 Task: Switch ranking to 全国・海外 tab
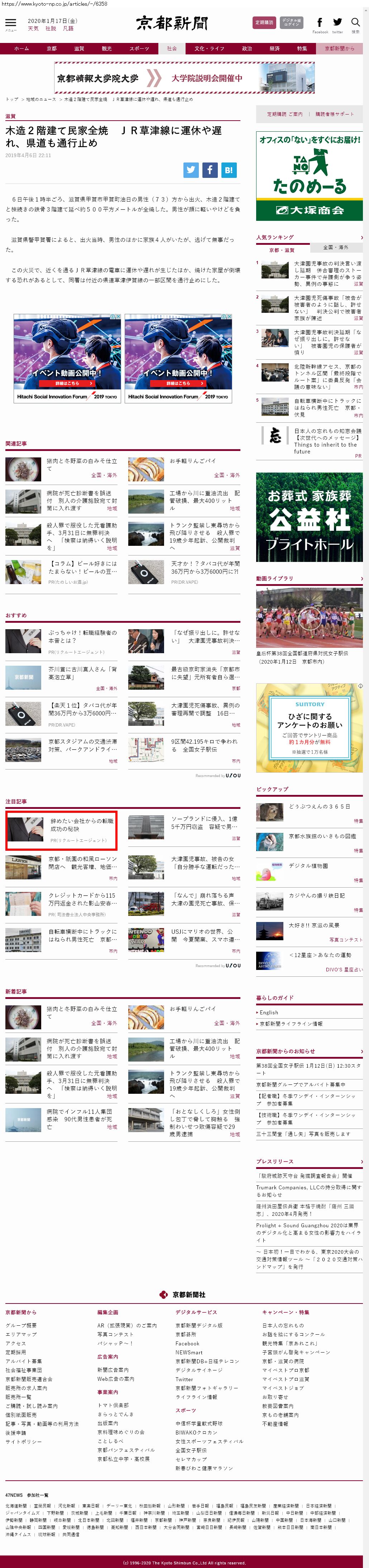coord(335,247)
